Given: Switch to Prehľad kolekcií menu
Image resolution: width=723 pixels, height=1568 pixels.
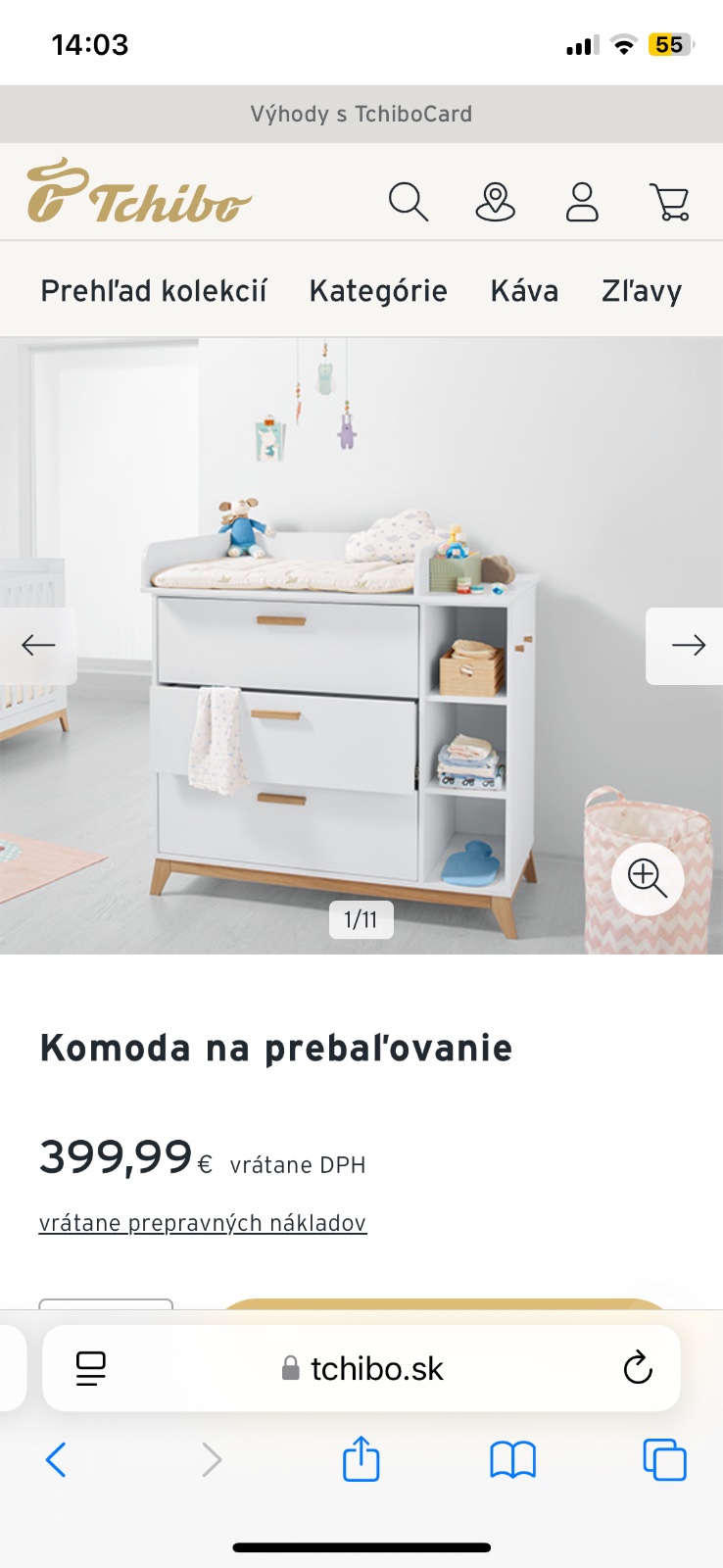Looking at the screenshot, I should coord(154,291).
